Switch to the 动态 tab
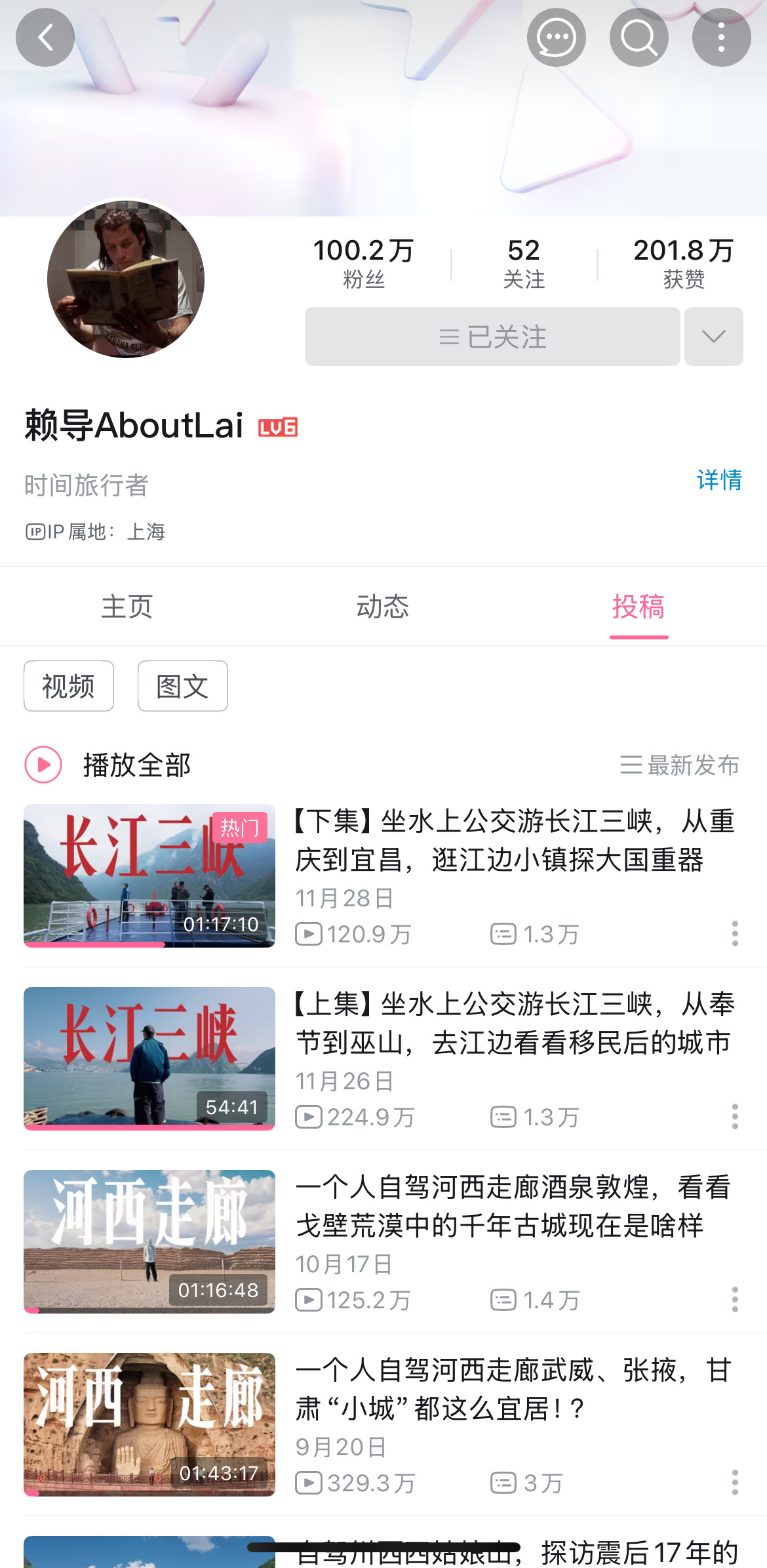The width and height of the screenshot is (767, 1568). [x=383, y=607]
